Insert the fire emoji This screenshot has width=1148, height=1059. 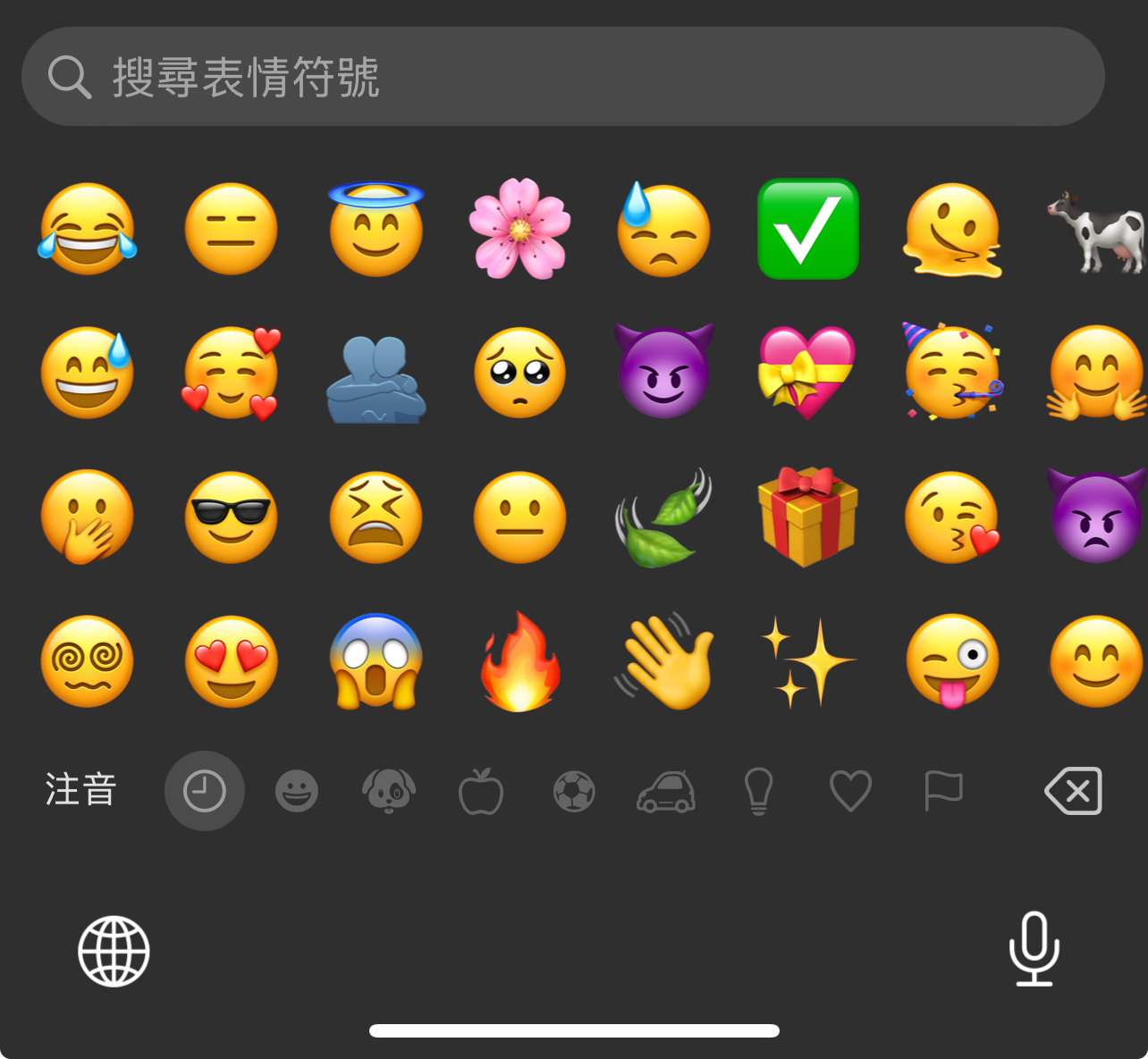[519, 661]
